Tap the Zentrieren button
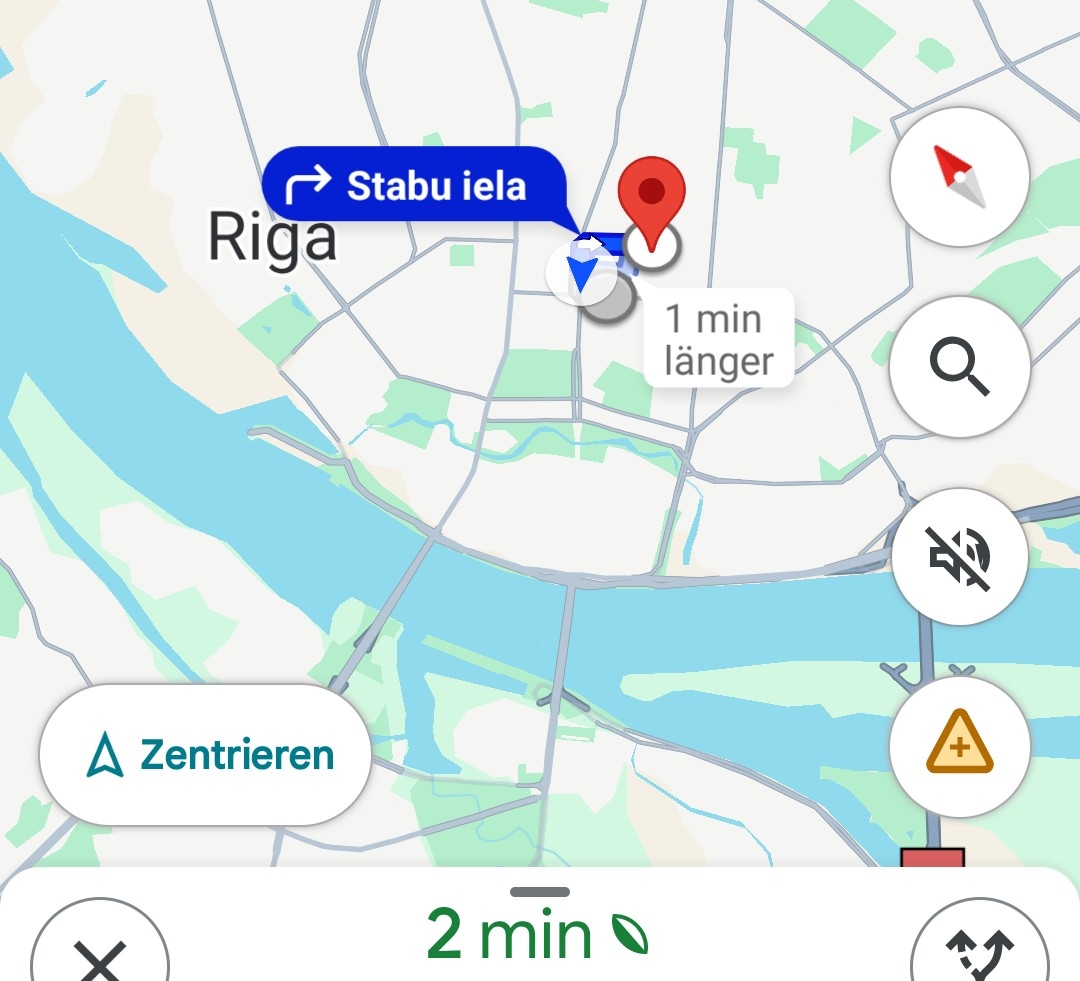The image size is (1080, 981). coord(205,755)
